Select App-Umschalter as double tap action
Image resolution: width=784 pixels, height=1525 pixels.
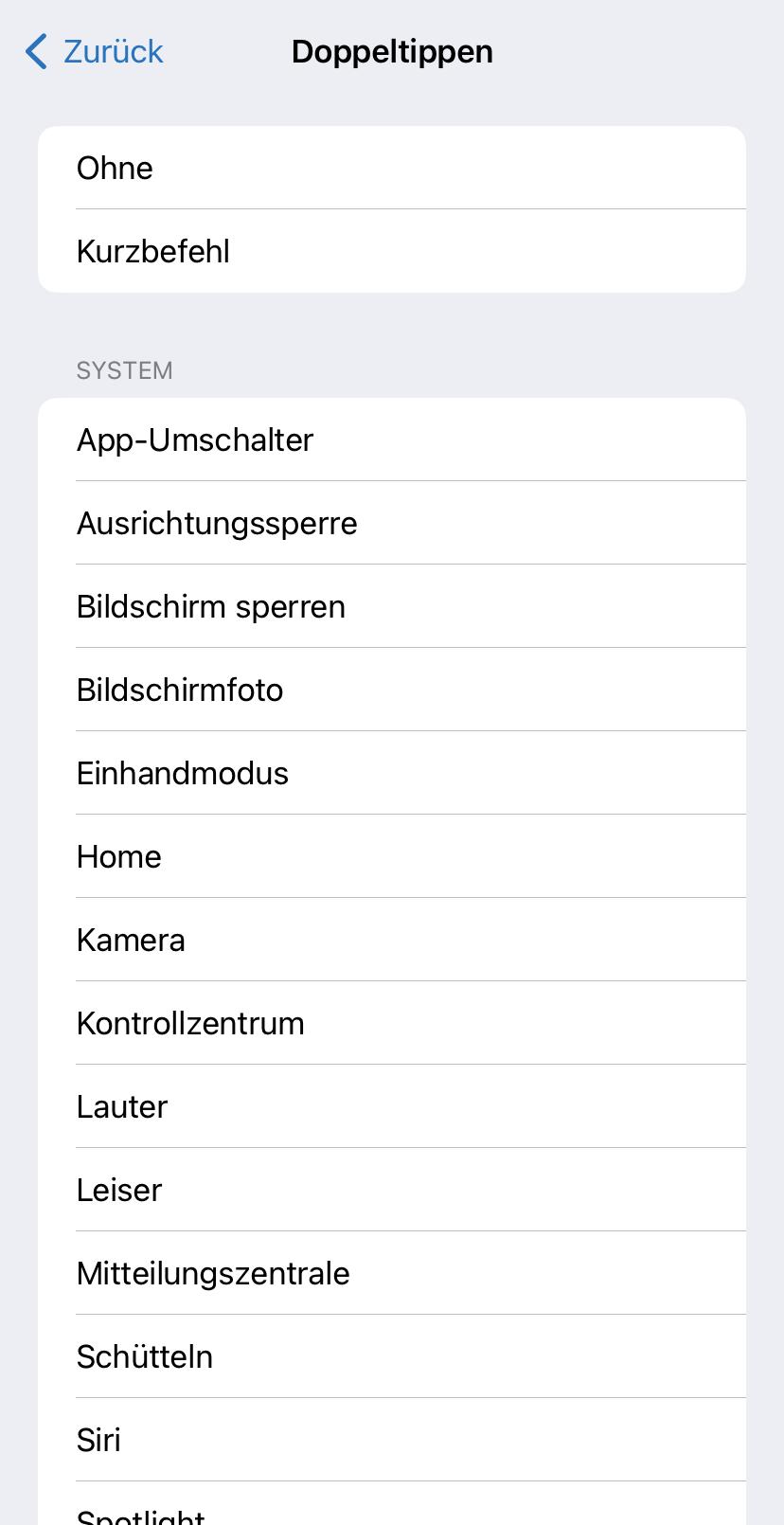[392, 440]
